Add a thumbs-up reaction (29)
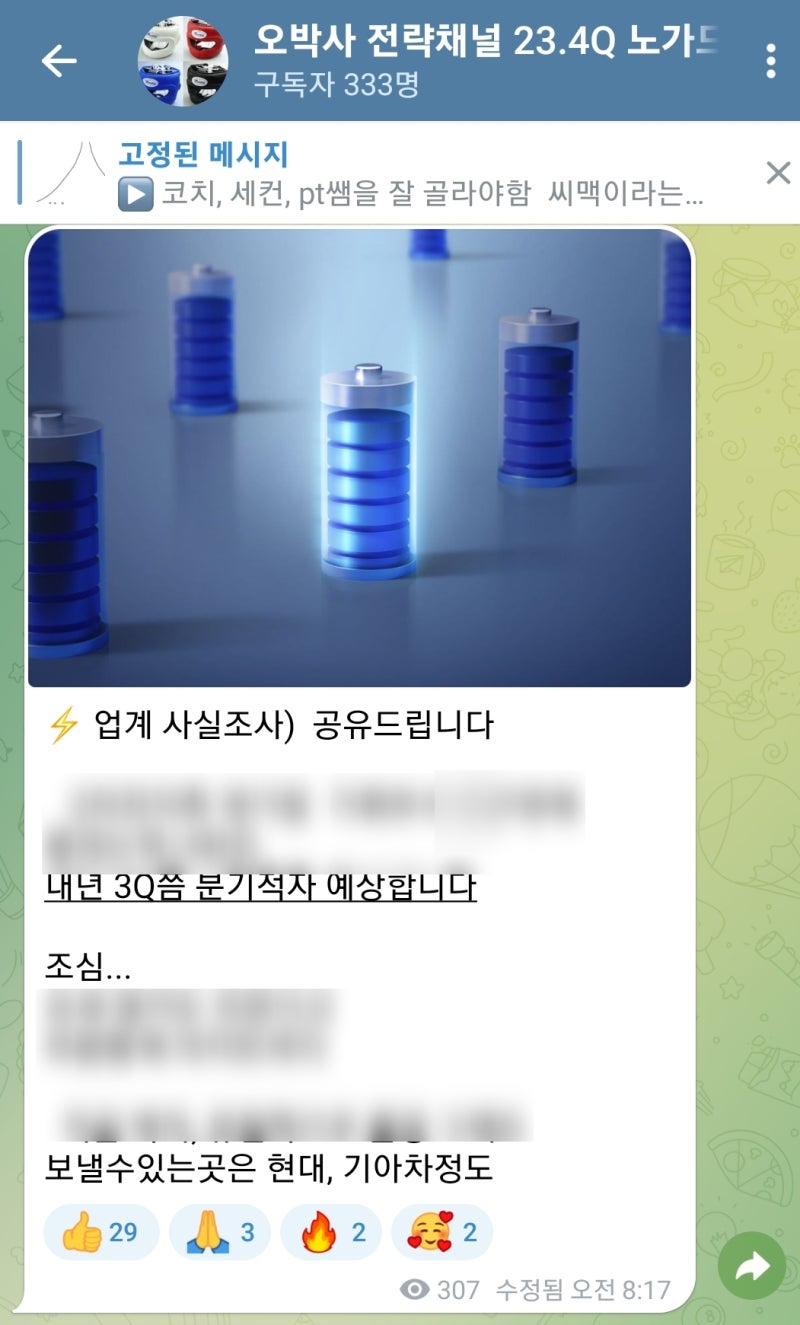800x1325 pixels. 101,1232
